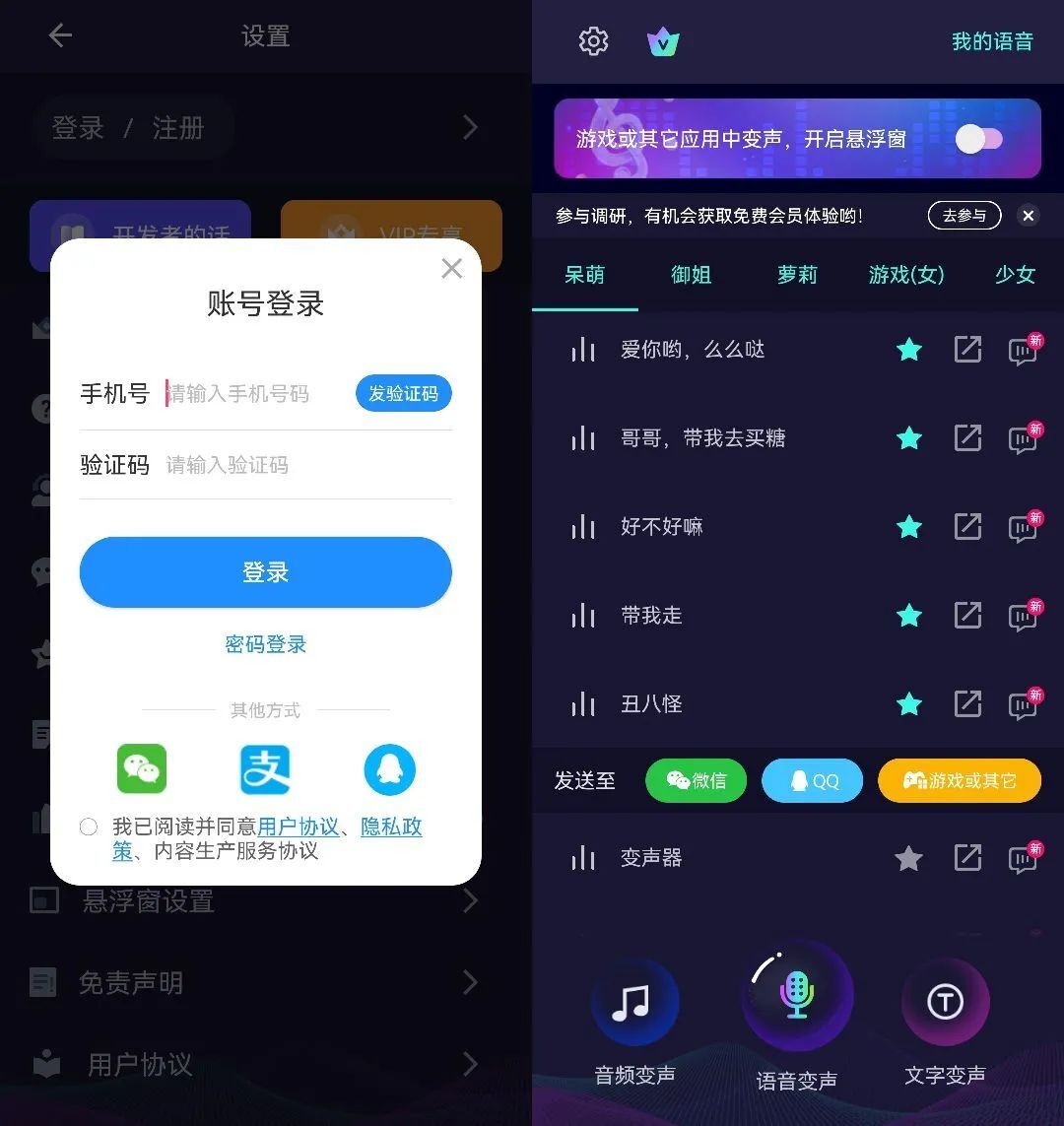Screen dimensions: 1064x1126
Task: Open the settings gear icon
Action: (x=593, y=41)
